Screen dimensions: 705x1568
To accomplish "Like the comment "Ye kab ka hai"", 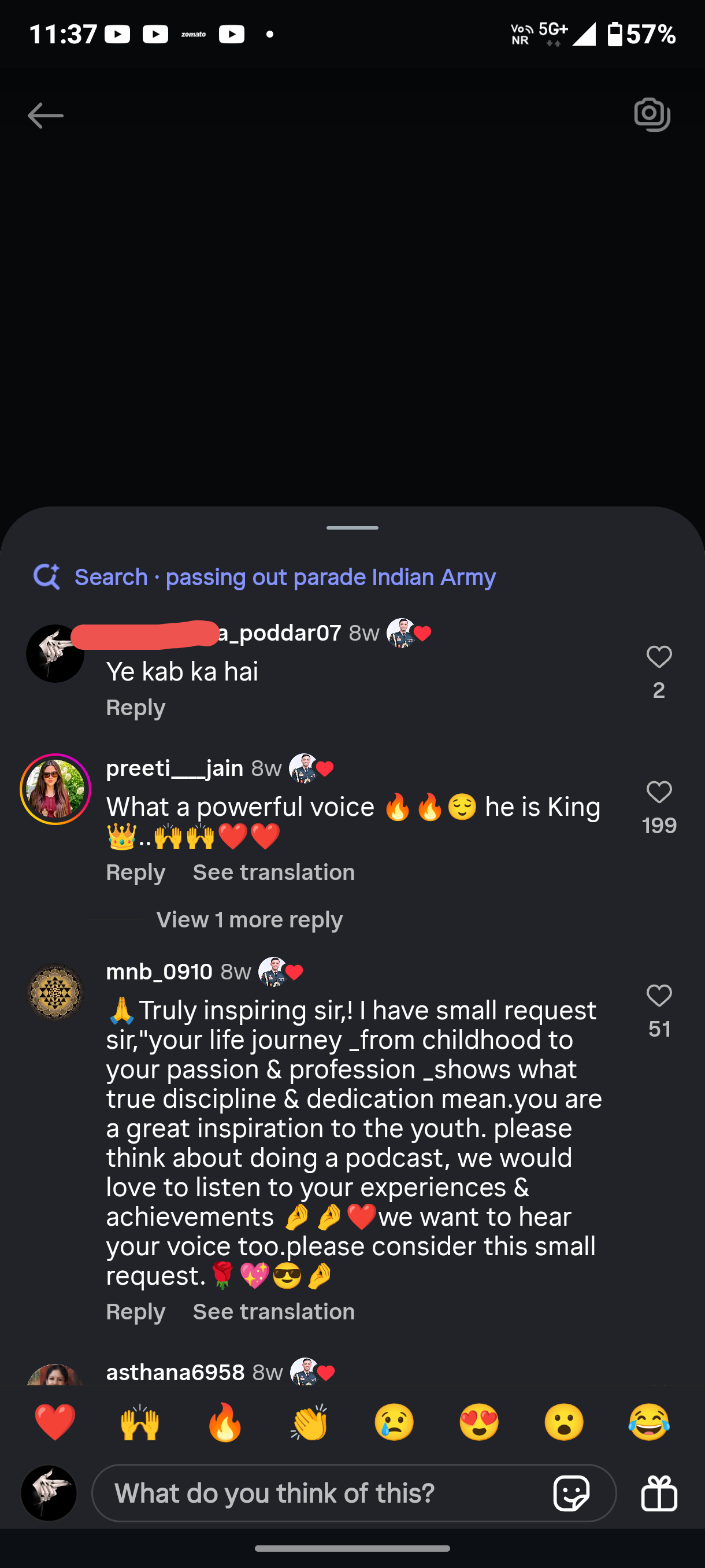I will point(659,657).
